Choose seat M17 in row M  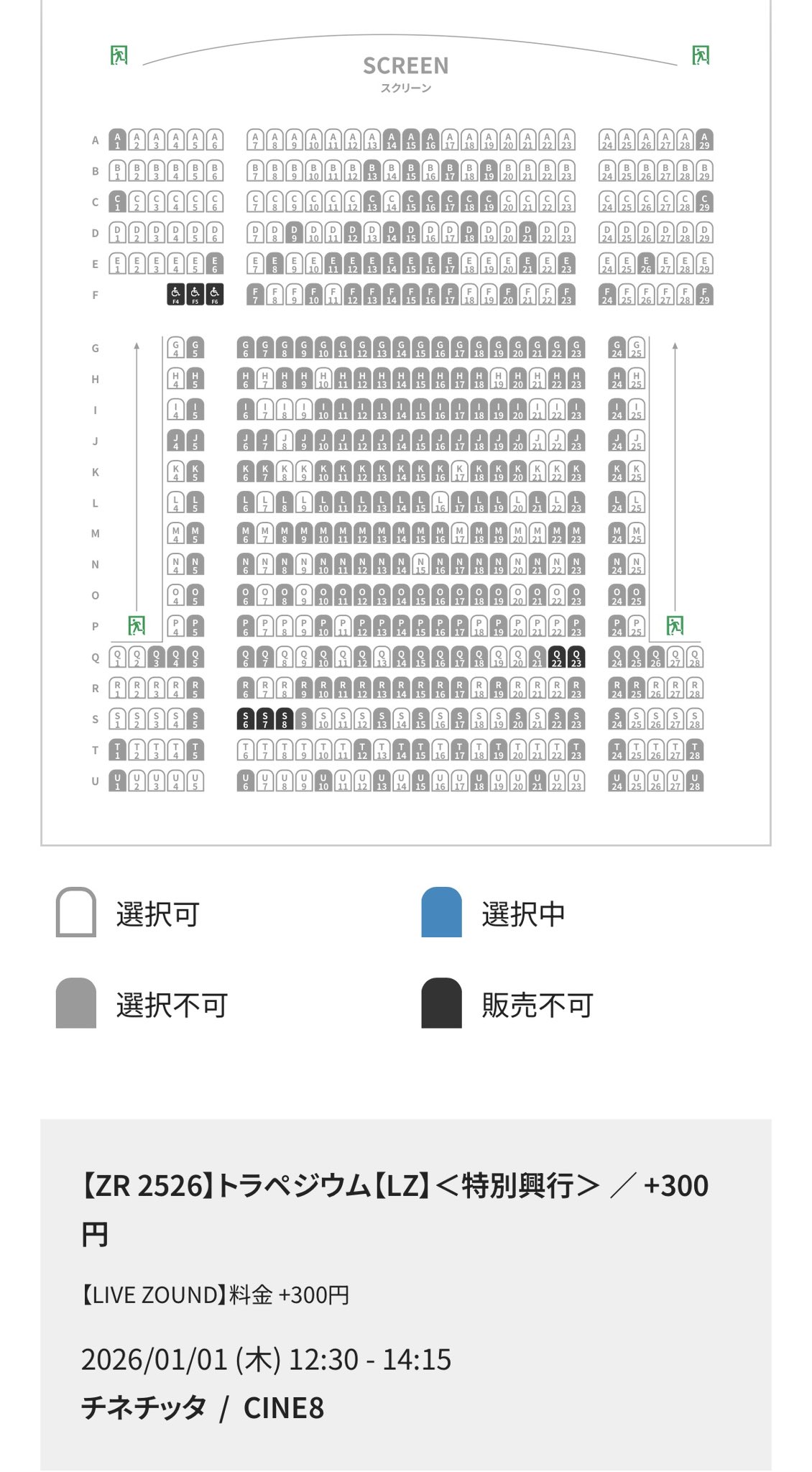tap(459, 533)
